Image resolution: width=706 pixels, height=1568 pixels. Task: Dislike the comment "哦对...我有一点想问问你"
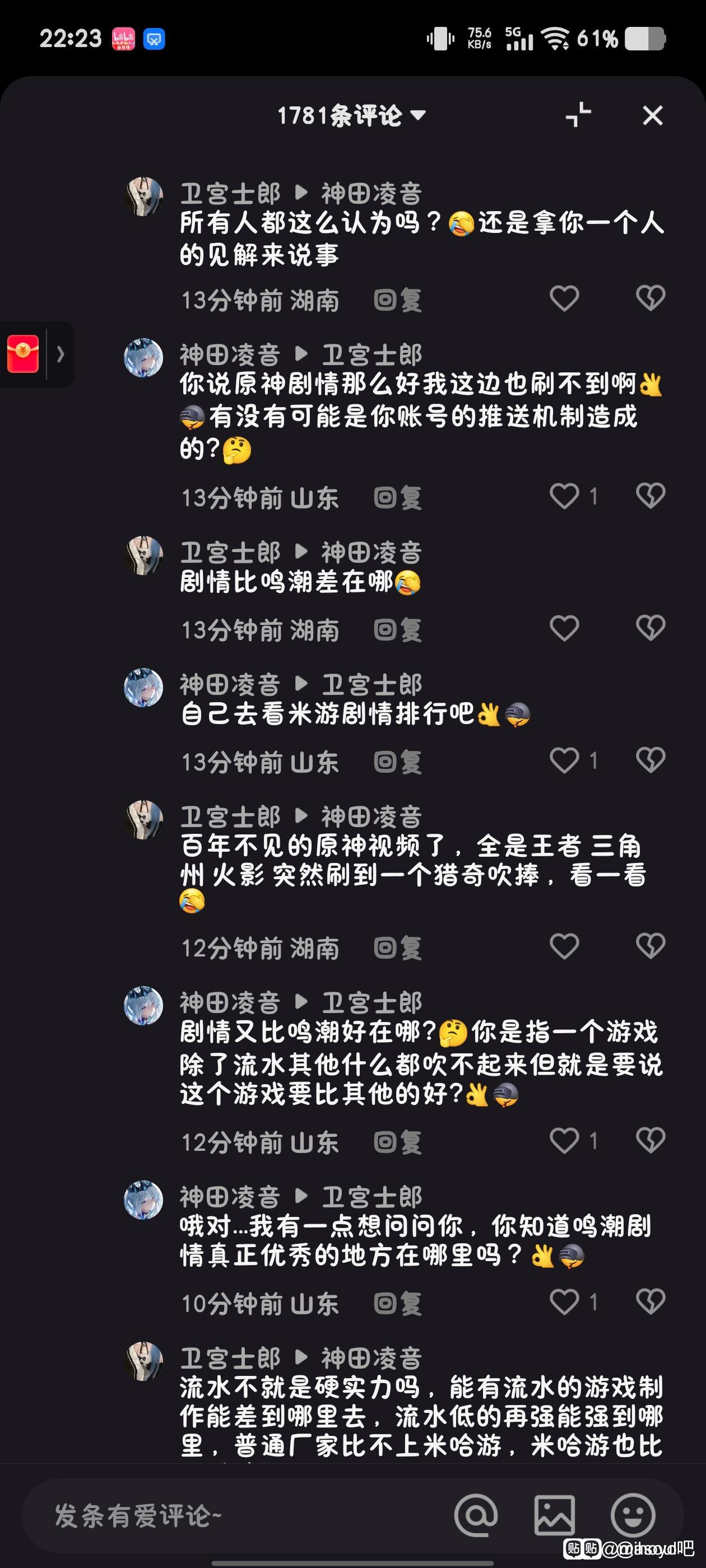click(x=651, y=1302)
